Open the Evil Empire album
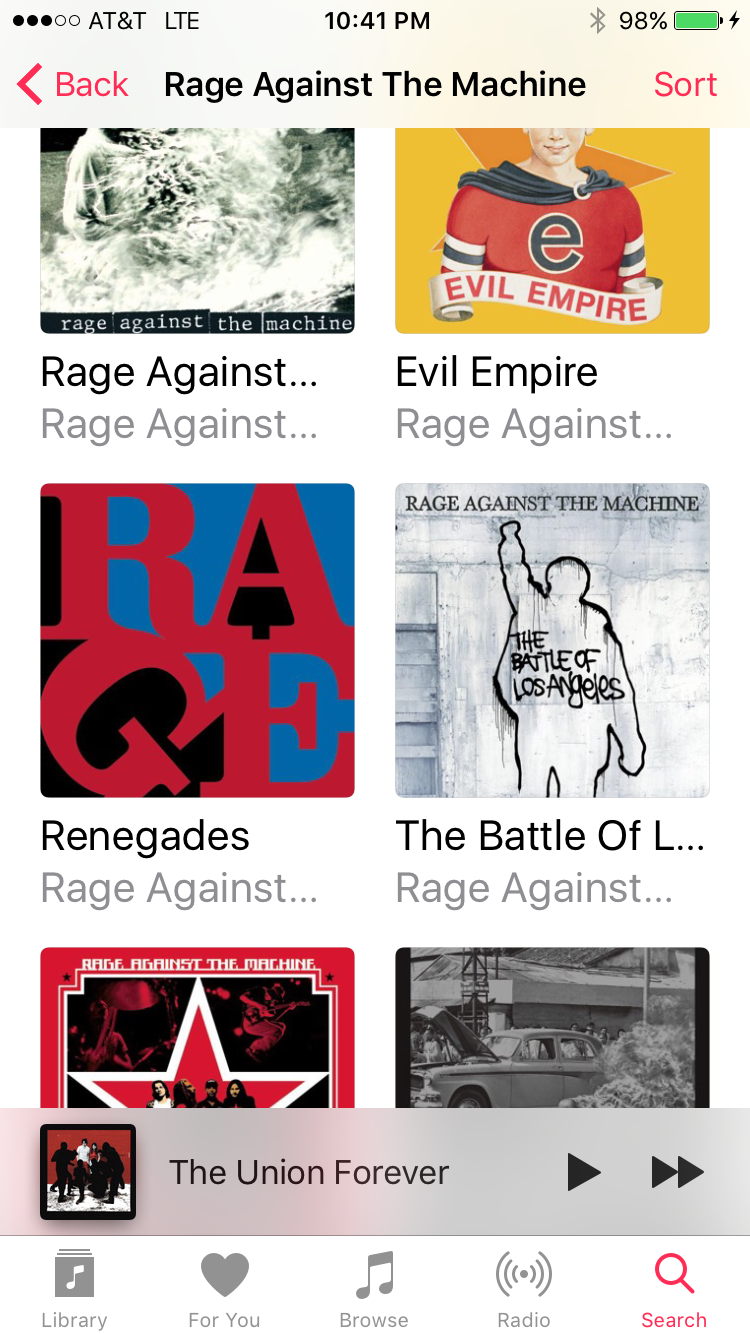 [552, 230]
